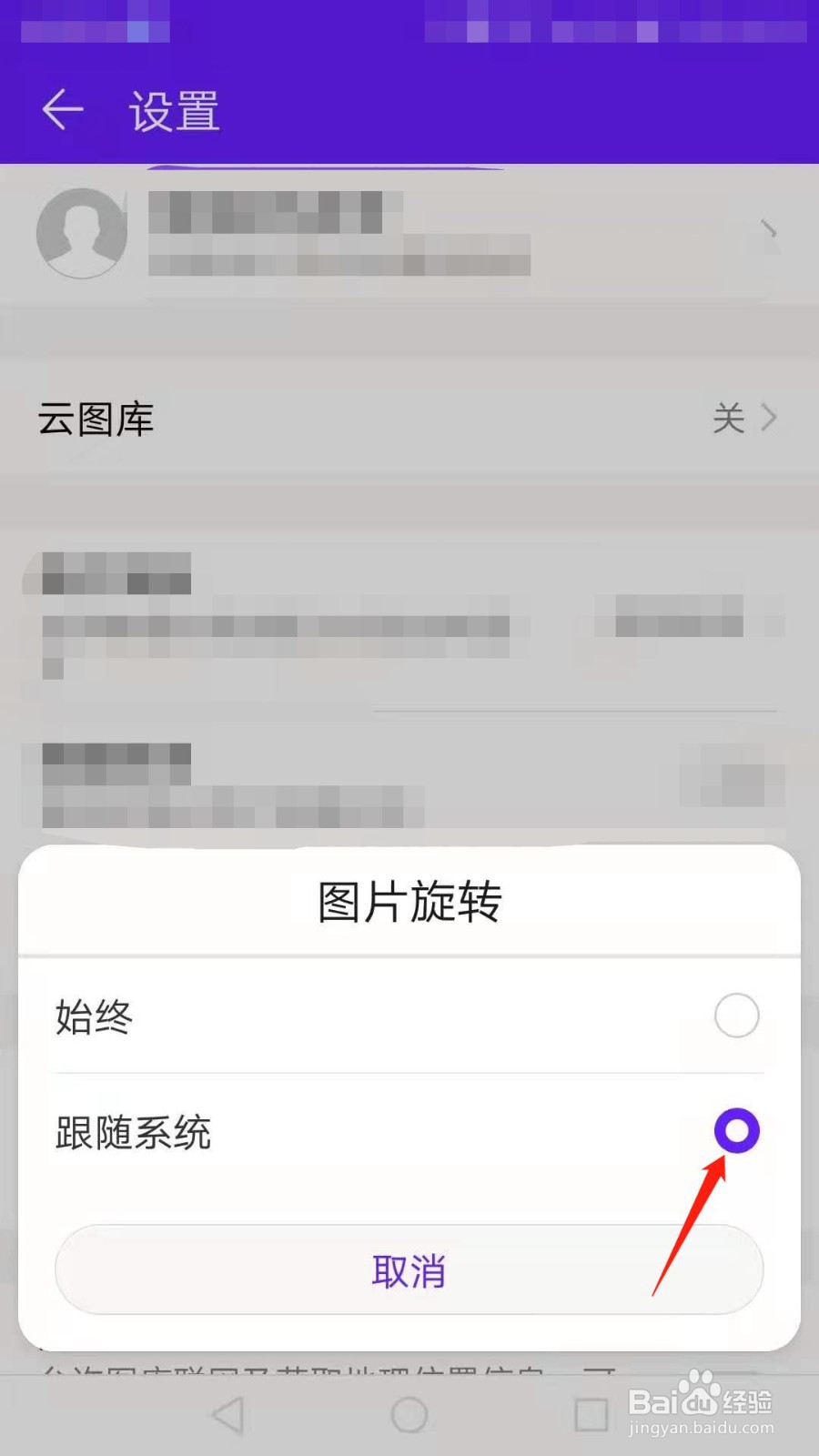Toggle 云图库 from its 关 state
The image size is (819, 1456).
(729, 419)
